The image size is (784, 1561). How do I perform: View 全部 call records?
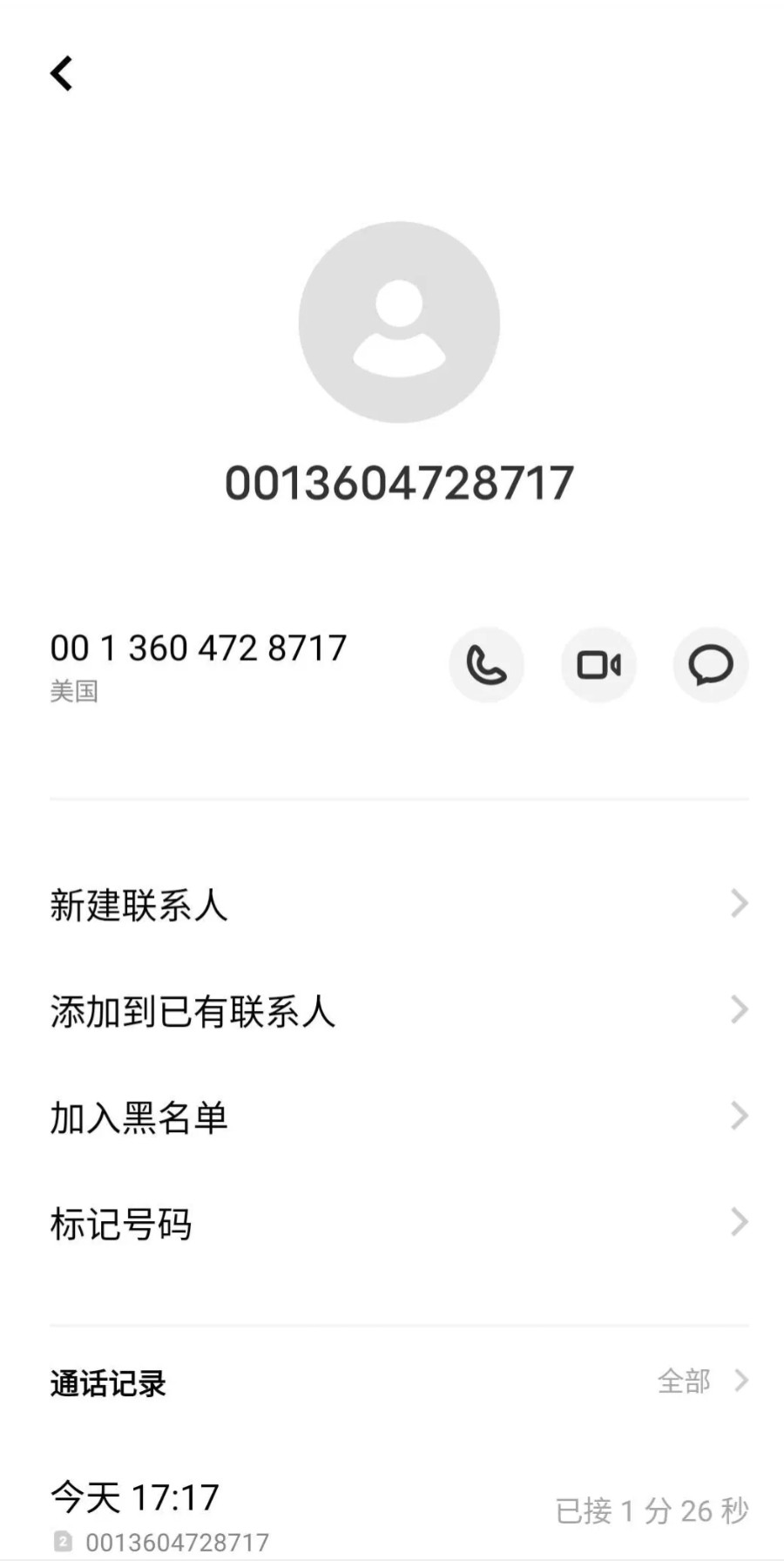(701, 1381)
